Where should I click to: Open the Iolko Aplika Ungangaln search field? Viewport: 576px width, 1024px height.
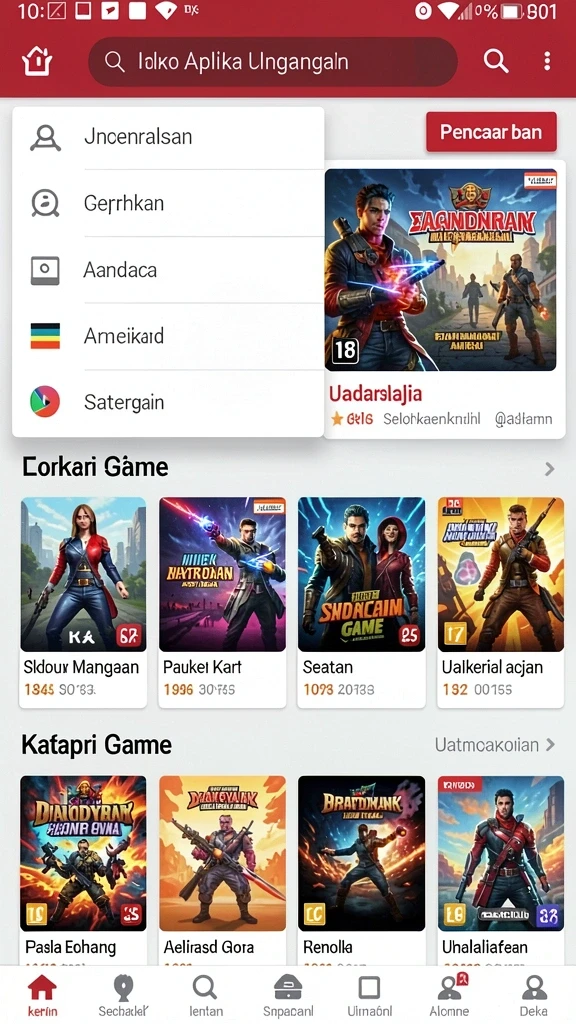point(272,62)
